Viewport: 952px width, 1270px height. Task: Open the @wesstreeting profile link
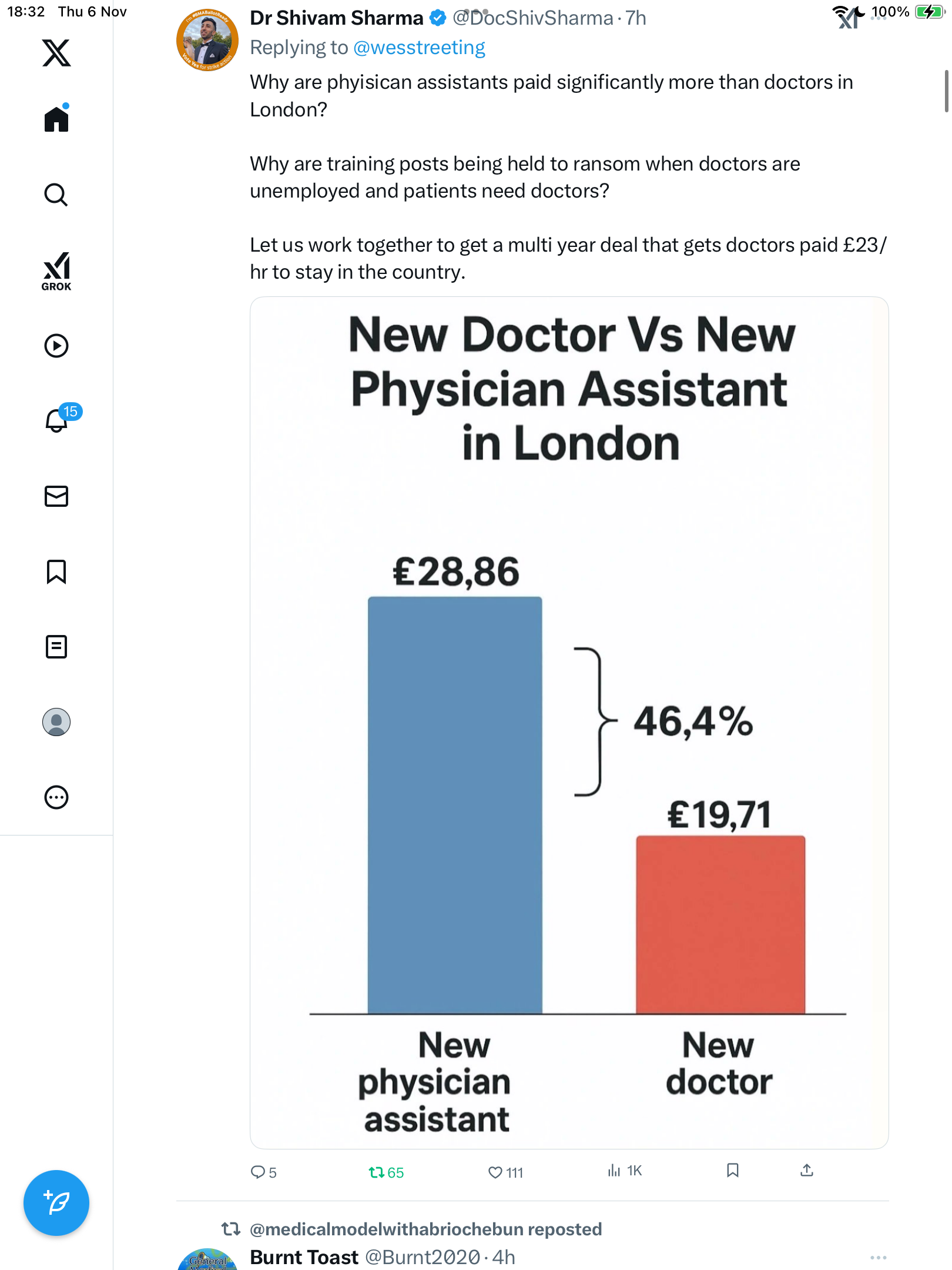click(419, 48)
